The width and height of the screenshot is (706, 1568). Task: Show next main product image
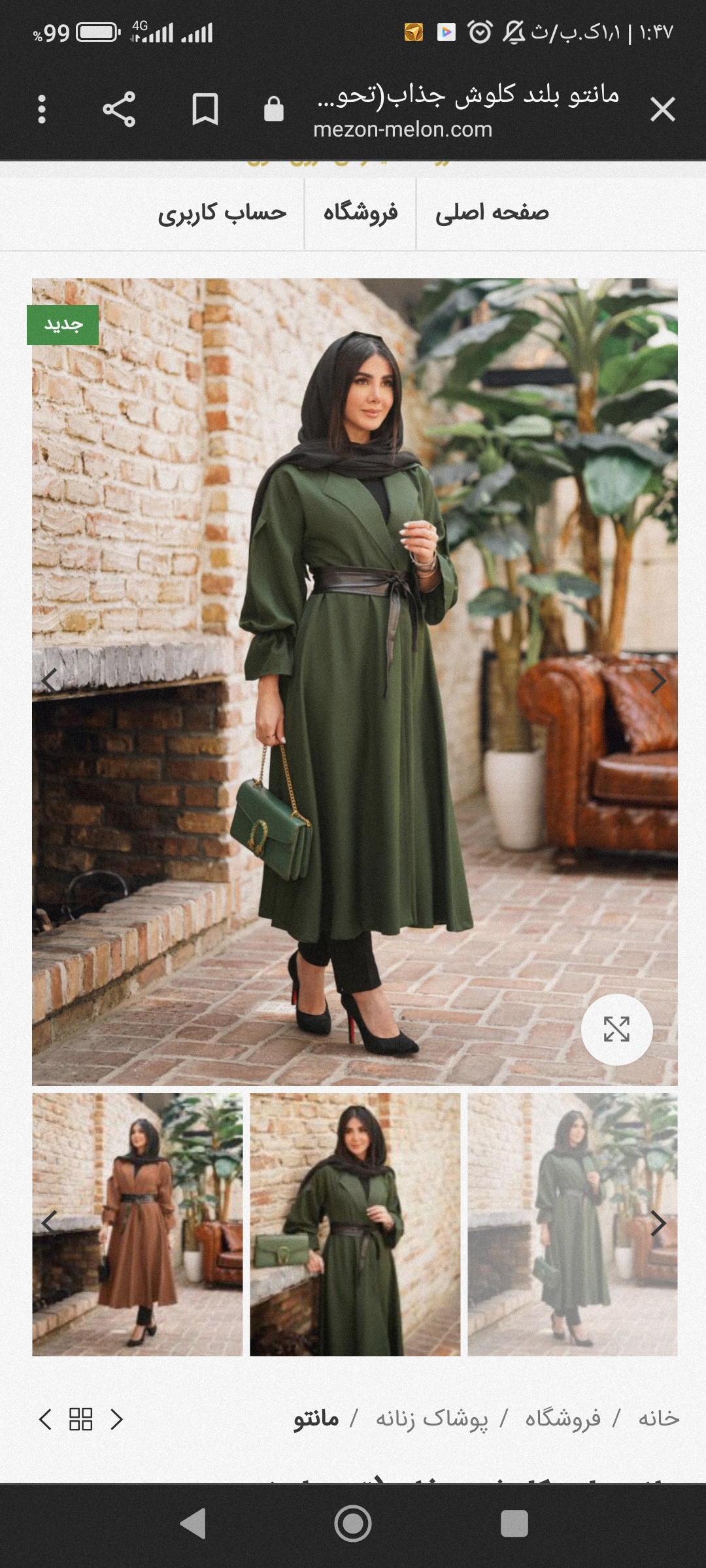[x=658, y=681]
